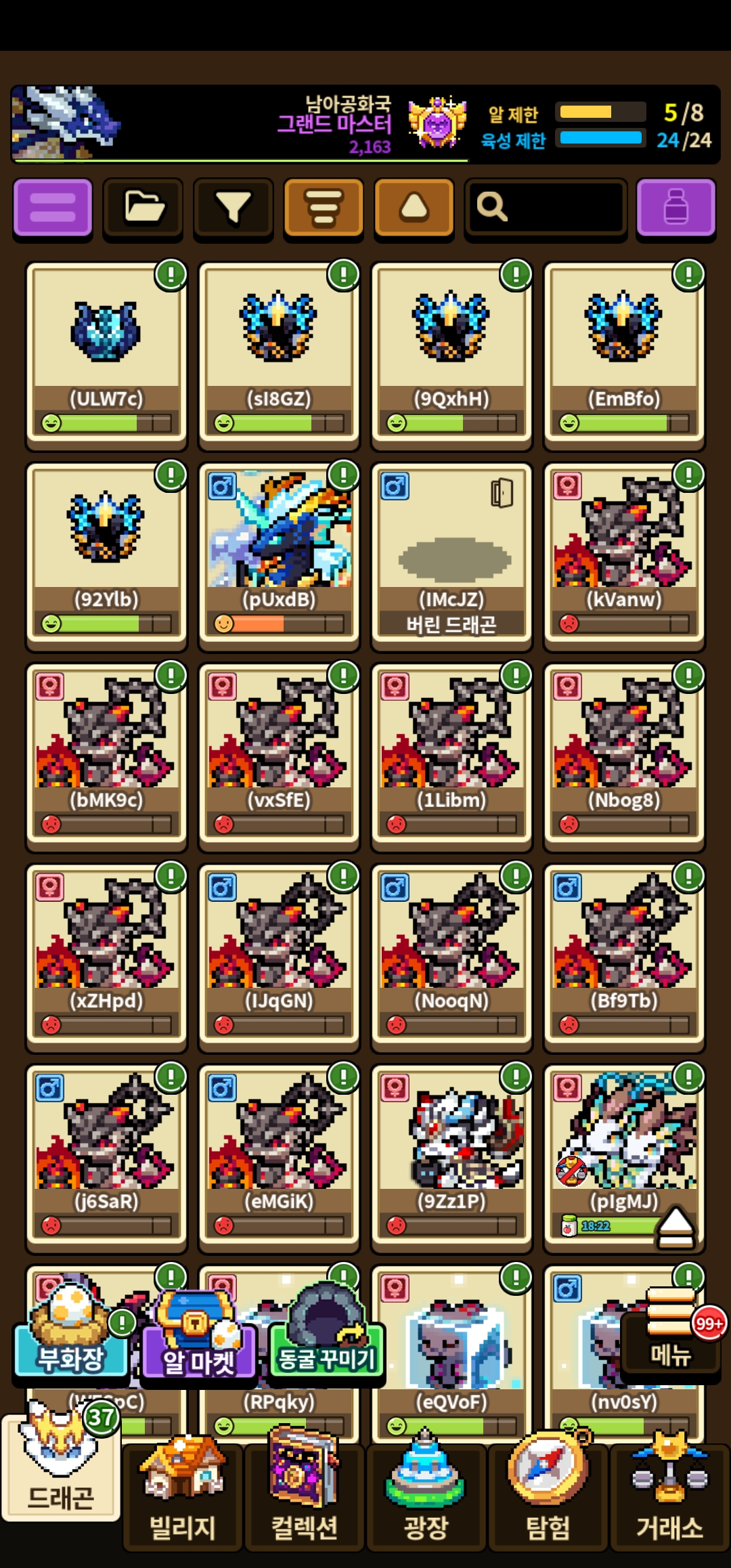731x1568 pixels.
Task: Open the dragon filter funnel
Action: [233, 207]
